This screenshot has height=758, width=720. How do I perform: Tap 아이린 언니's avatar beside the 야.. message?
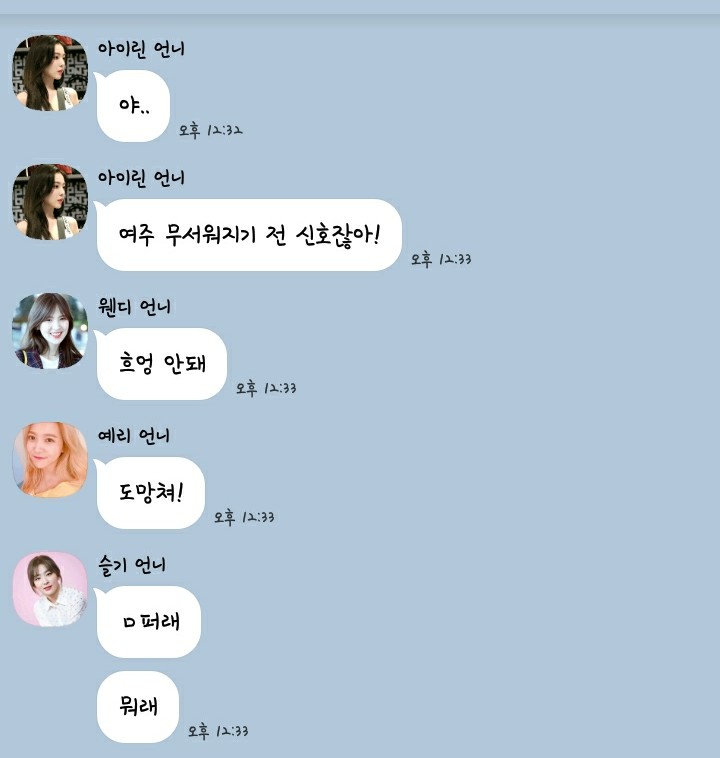[x=50, y=73]
